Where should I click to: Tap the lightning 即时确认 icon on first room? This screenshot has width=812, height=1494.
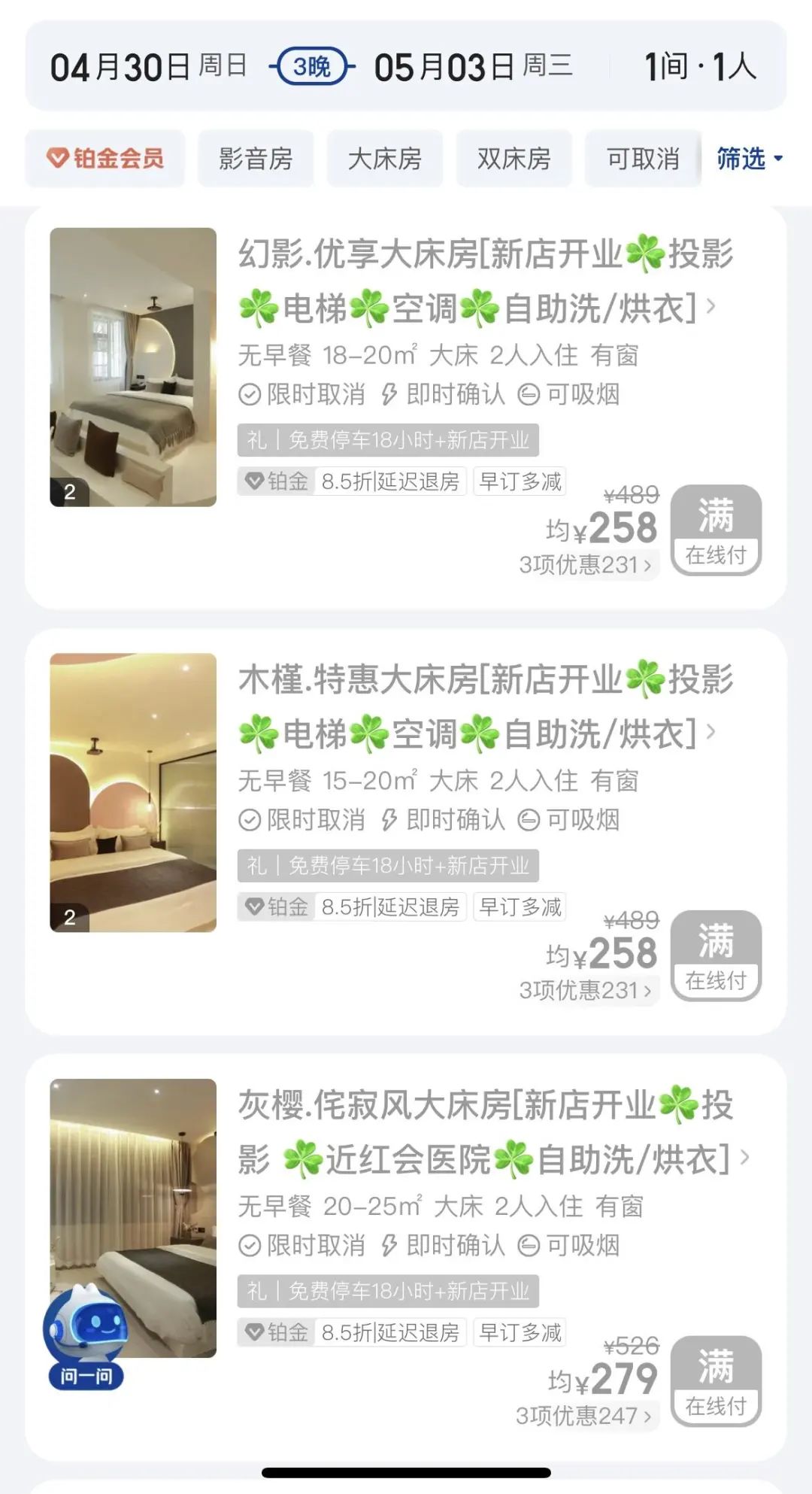[x=388, y=394]
